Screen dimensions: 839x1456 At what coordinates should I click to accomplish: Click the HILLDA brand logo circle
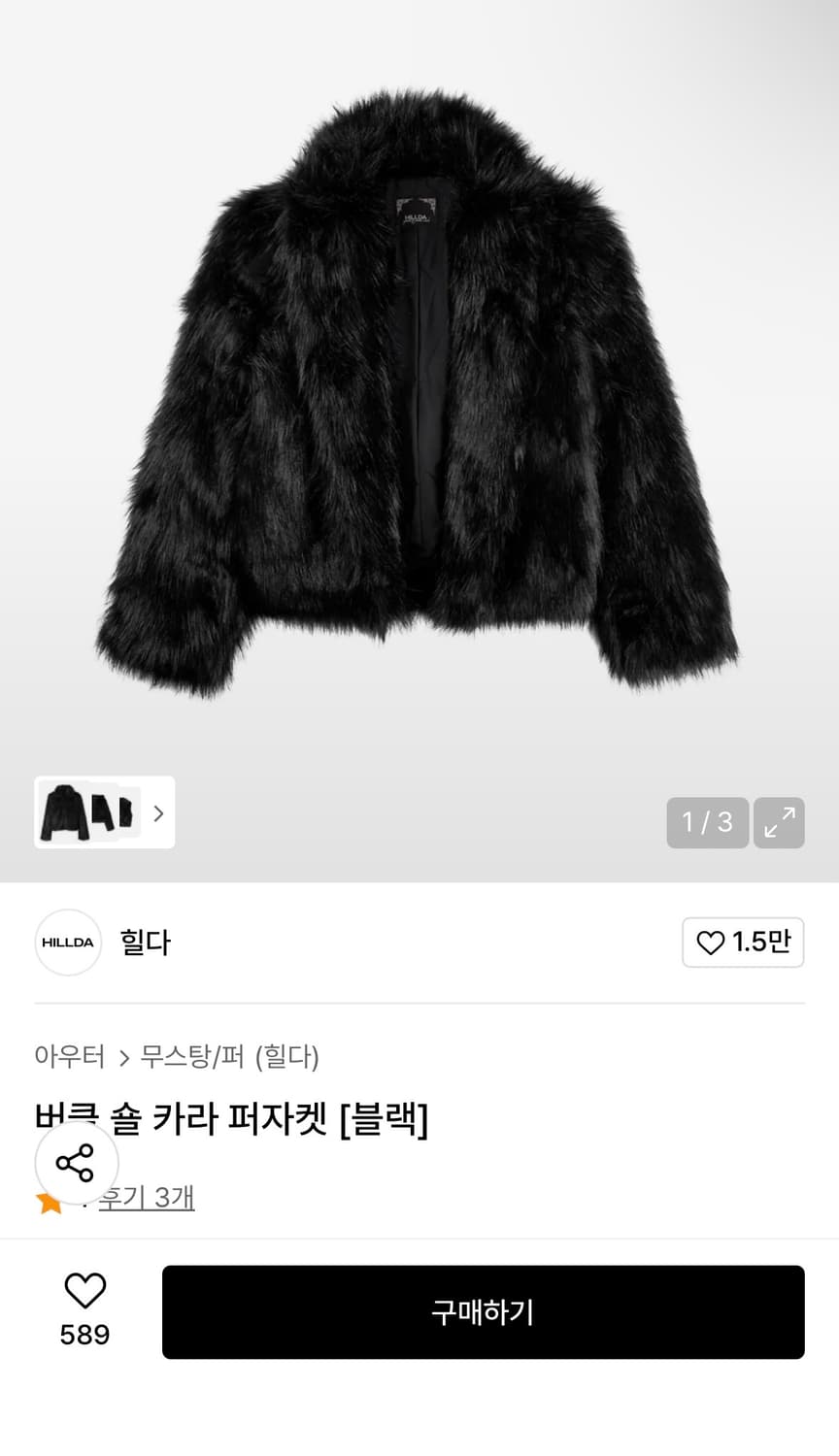(x=68, y=943)
